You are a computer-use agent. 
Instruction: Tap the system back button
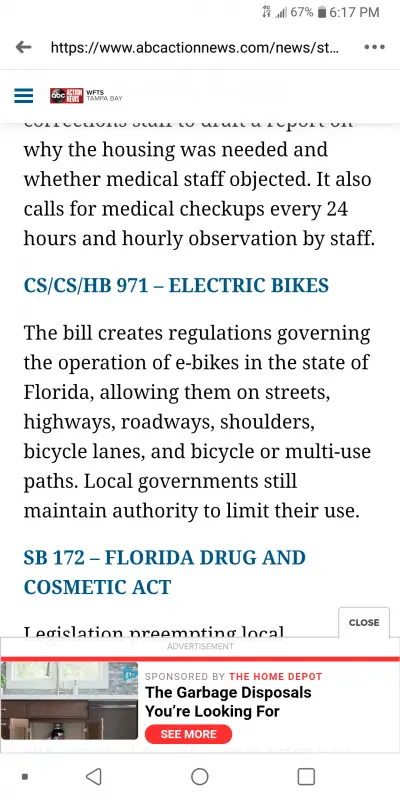tap(93, 777)
